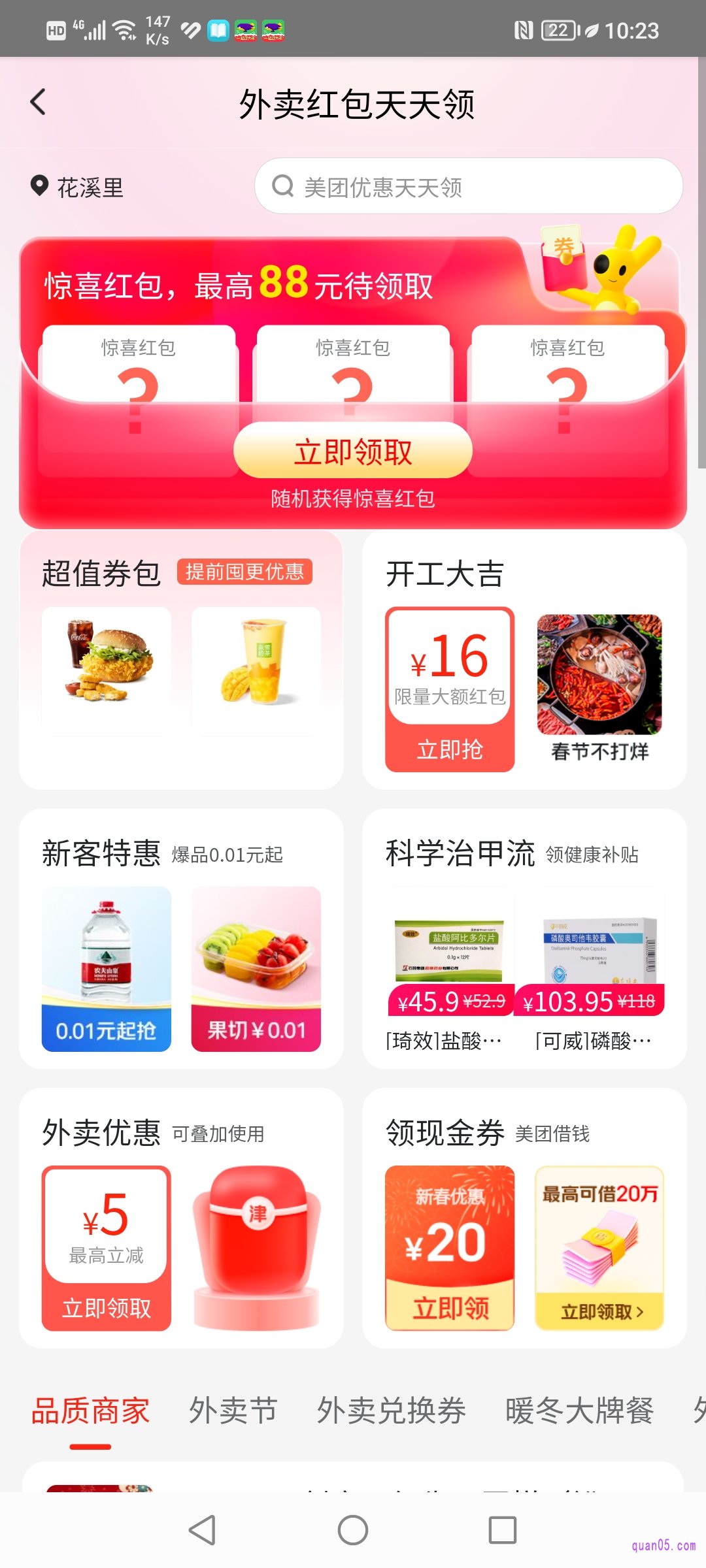Go to the system home screen
Screen dimensions: 706x1568
pyautogui.click(x=353, y=1529)
